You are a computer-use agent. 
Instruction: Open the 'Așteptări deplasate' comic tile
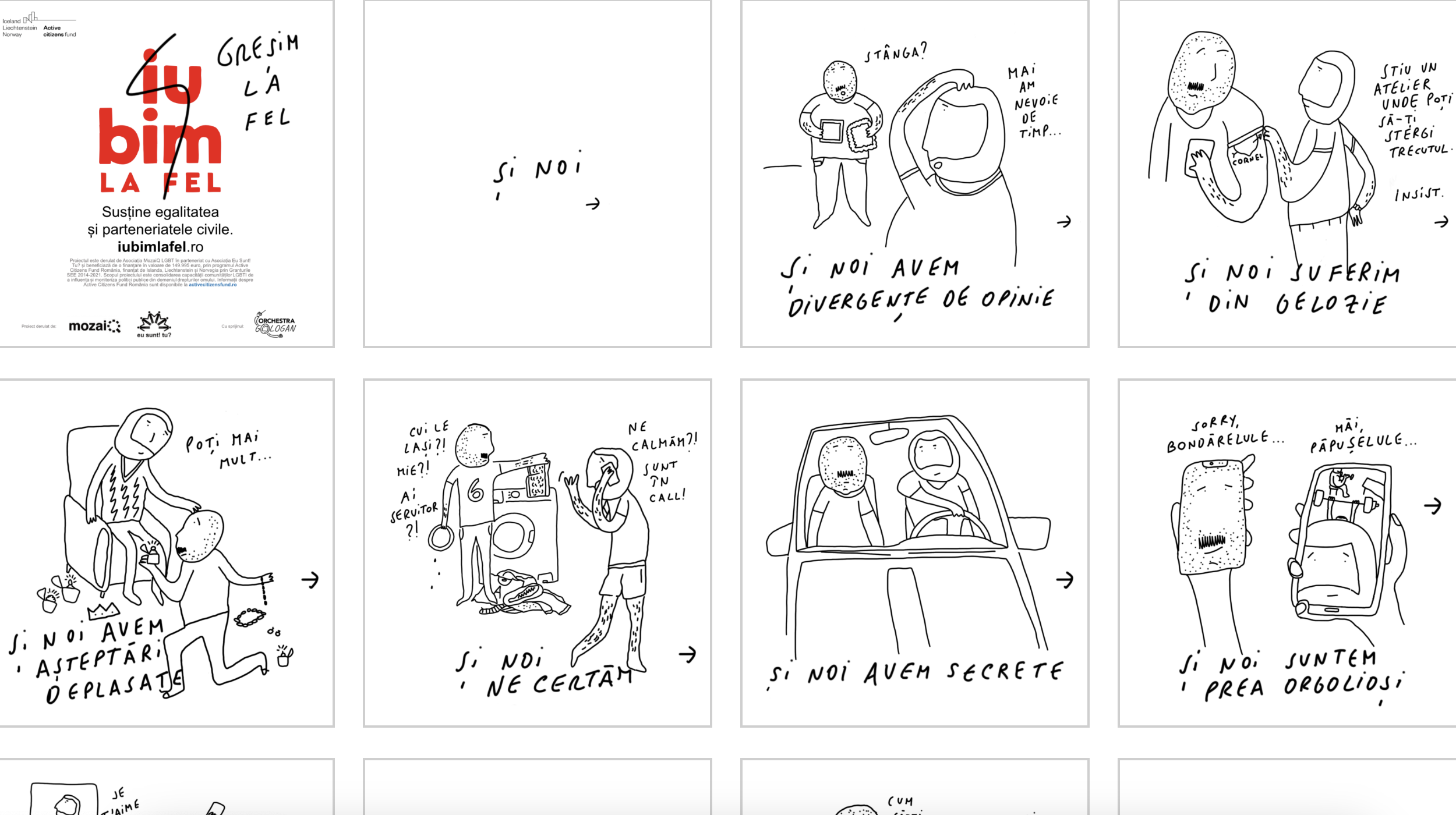tap(167, 553)
